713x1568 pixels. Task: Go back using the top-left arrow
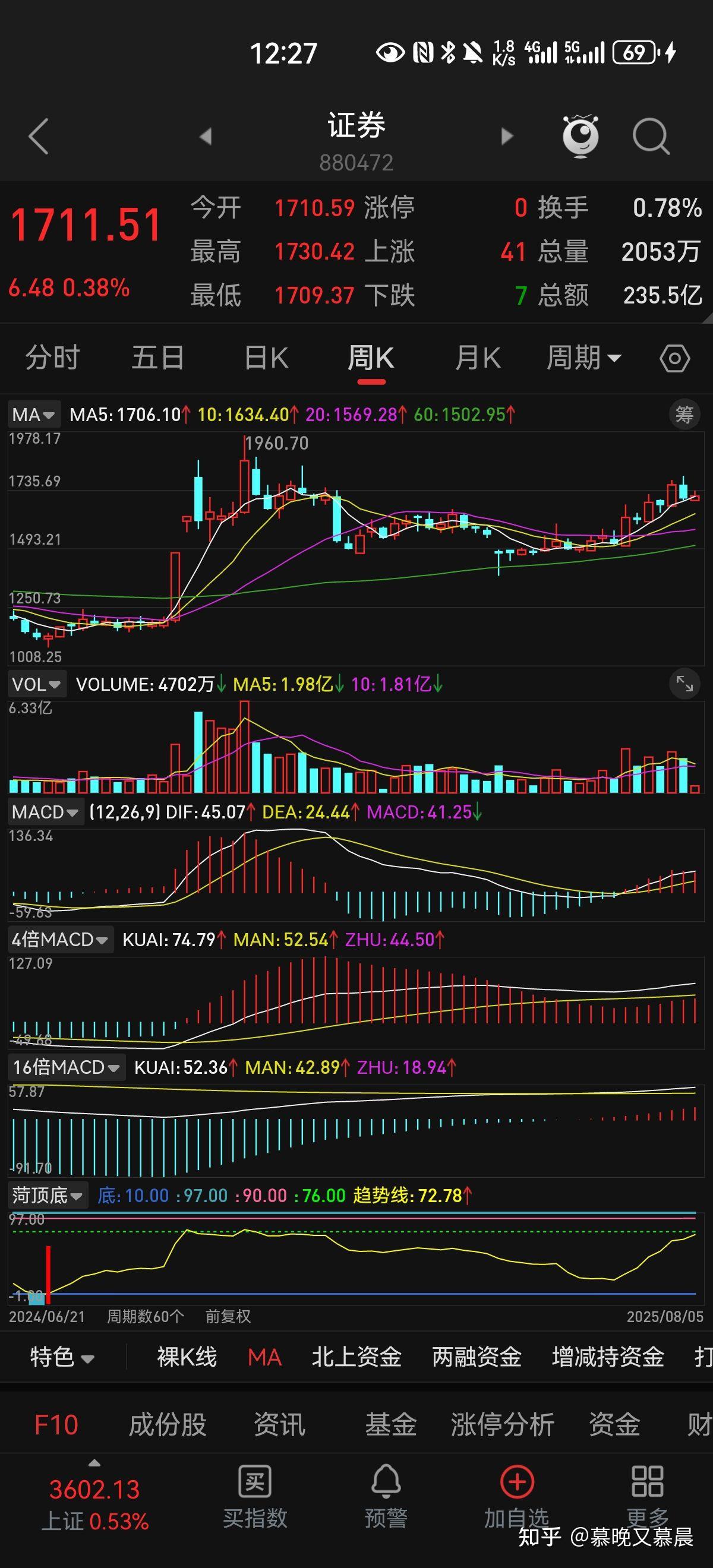point(39,136)
